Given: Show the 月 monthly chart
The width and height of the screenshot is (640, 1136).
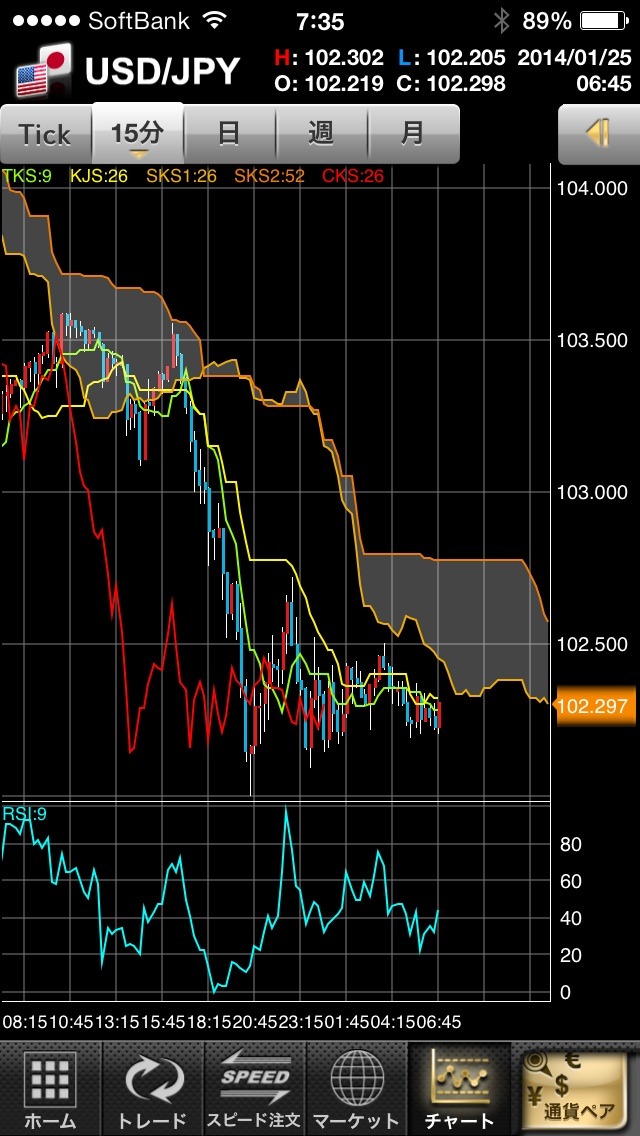Looking at the screenshot, I should [413, 134].
